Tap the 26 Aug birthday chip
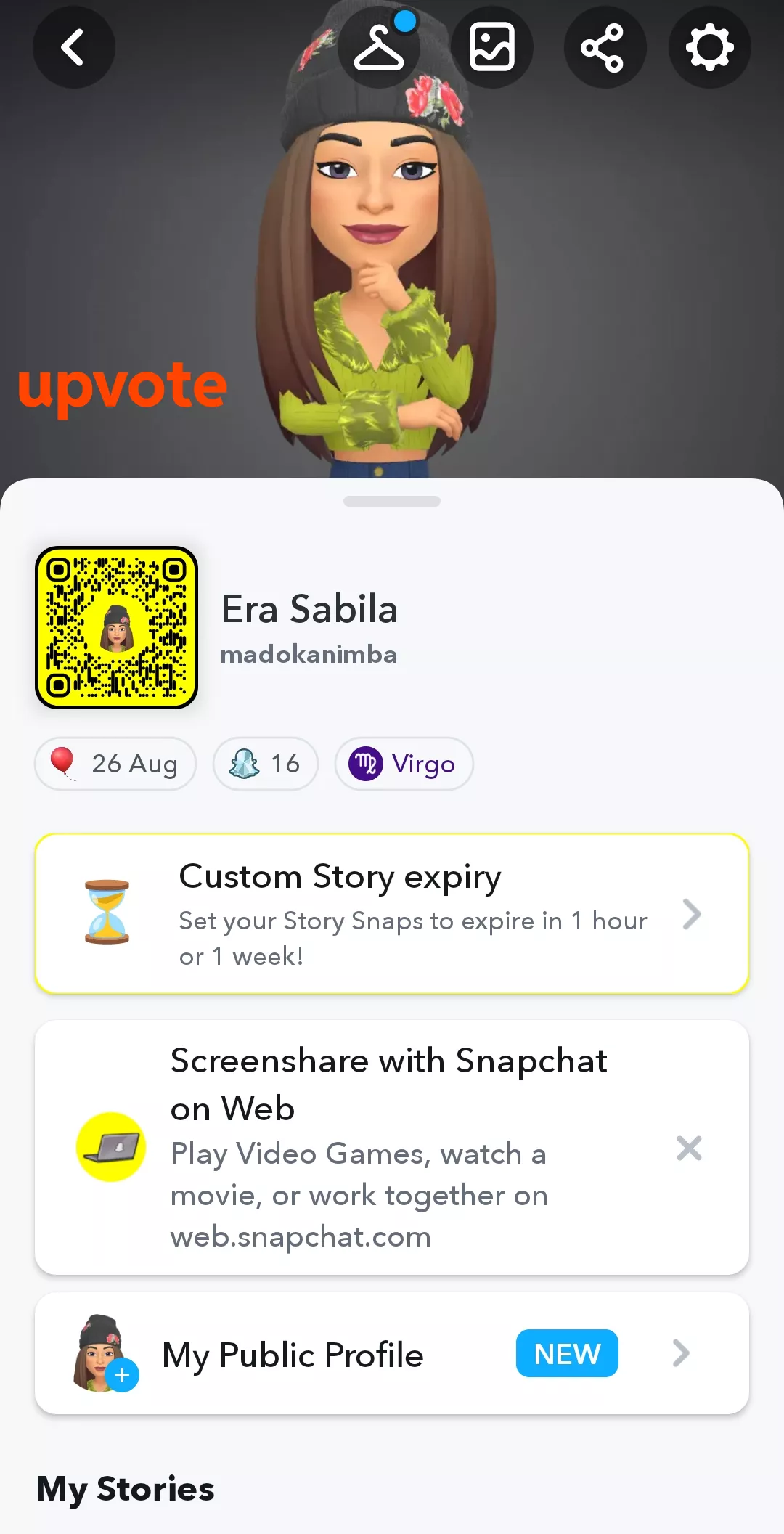Screen dimensions: 784x1534 (x=115, y=764)
